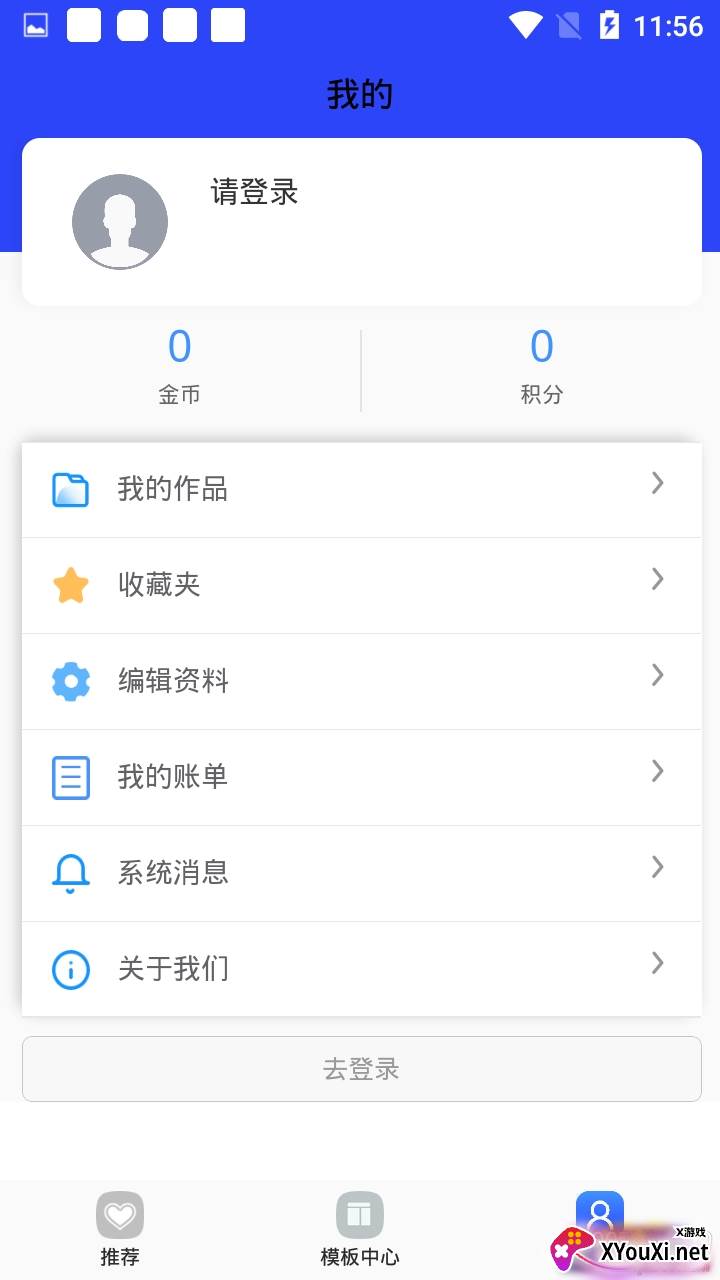This screenshot has height=1280, width=720.
Task: Tap the 请登录 profile avatar
Action: pyautogui.click(x=120, y=222)
